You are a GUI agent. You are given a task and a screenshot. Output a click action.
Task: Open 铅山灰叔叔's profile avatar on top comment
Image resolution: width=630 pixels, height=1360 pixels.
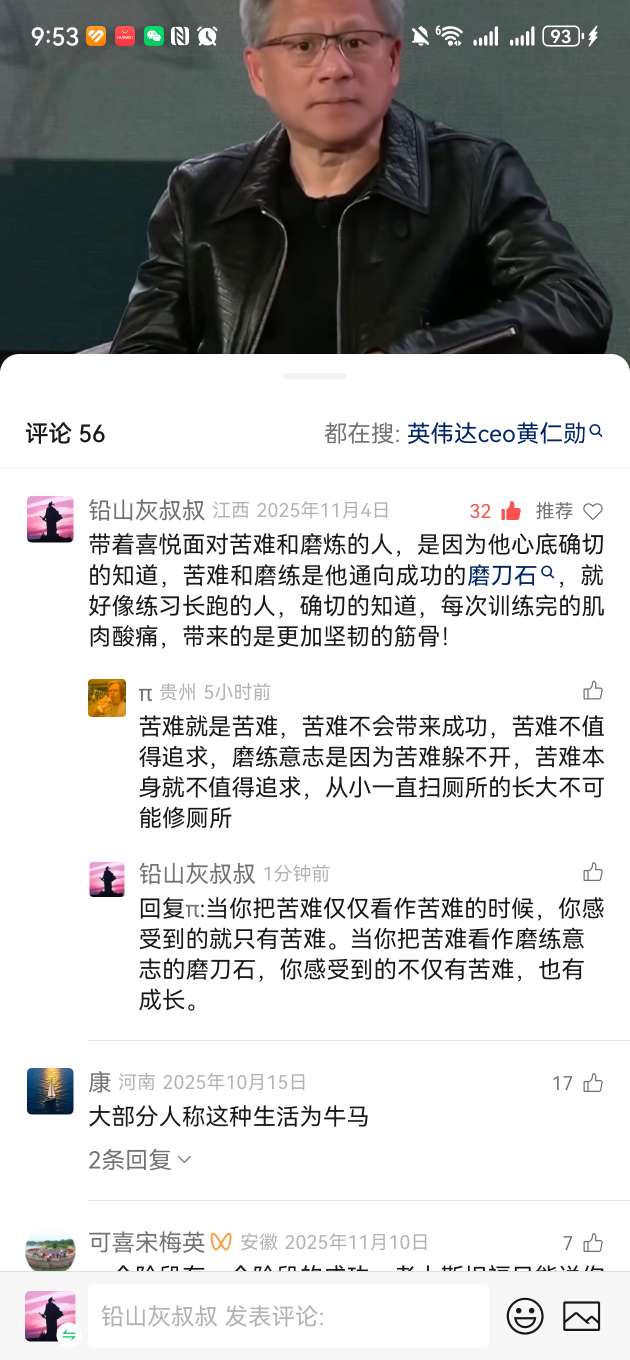[50, 518]
